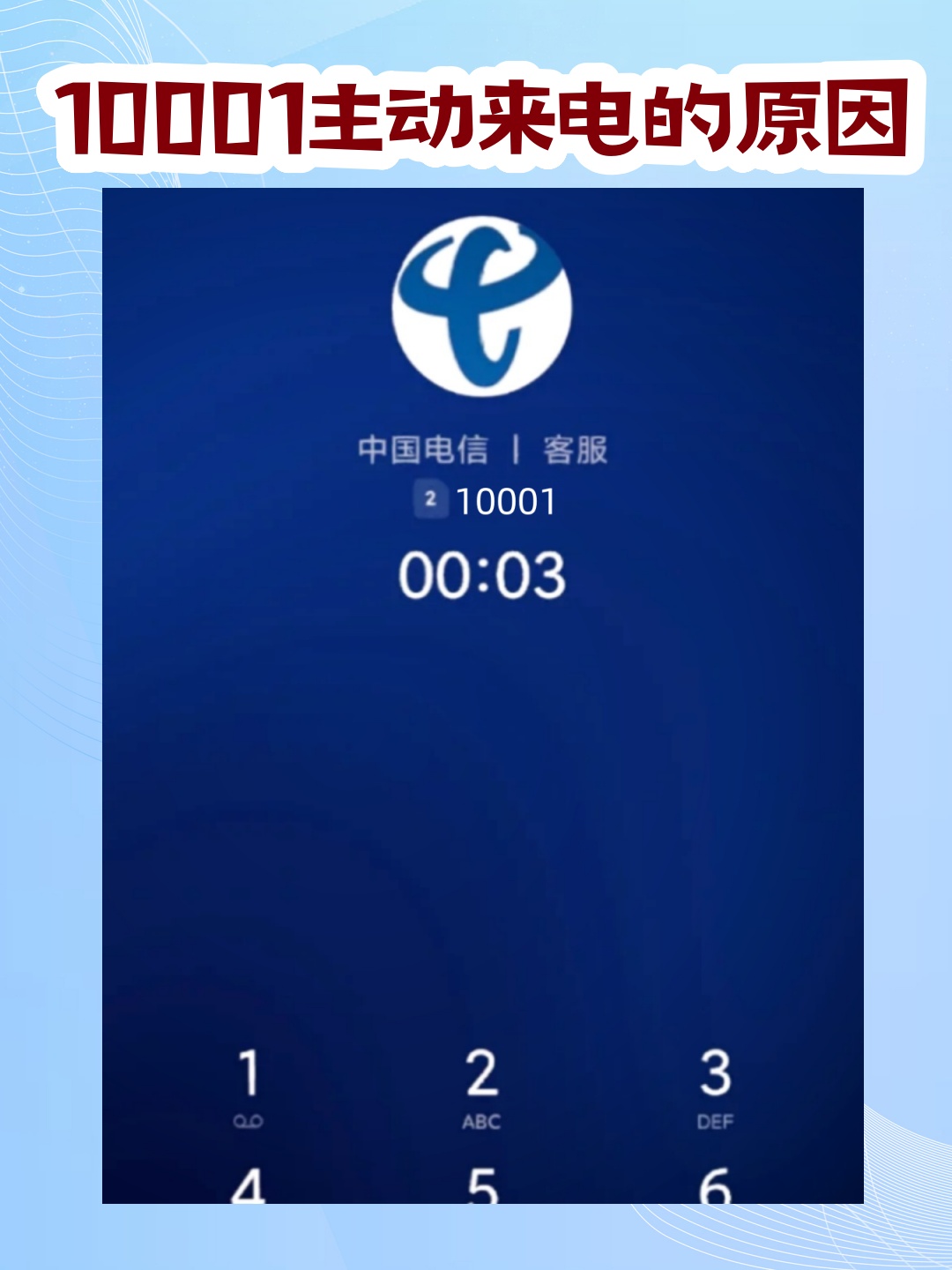Viewport: 952px width, 1270px height.
Task: Tap the headline 10001主动来电的原因
Action: (x=476, y=115)
